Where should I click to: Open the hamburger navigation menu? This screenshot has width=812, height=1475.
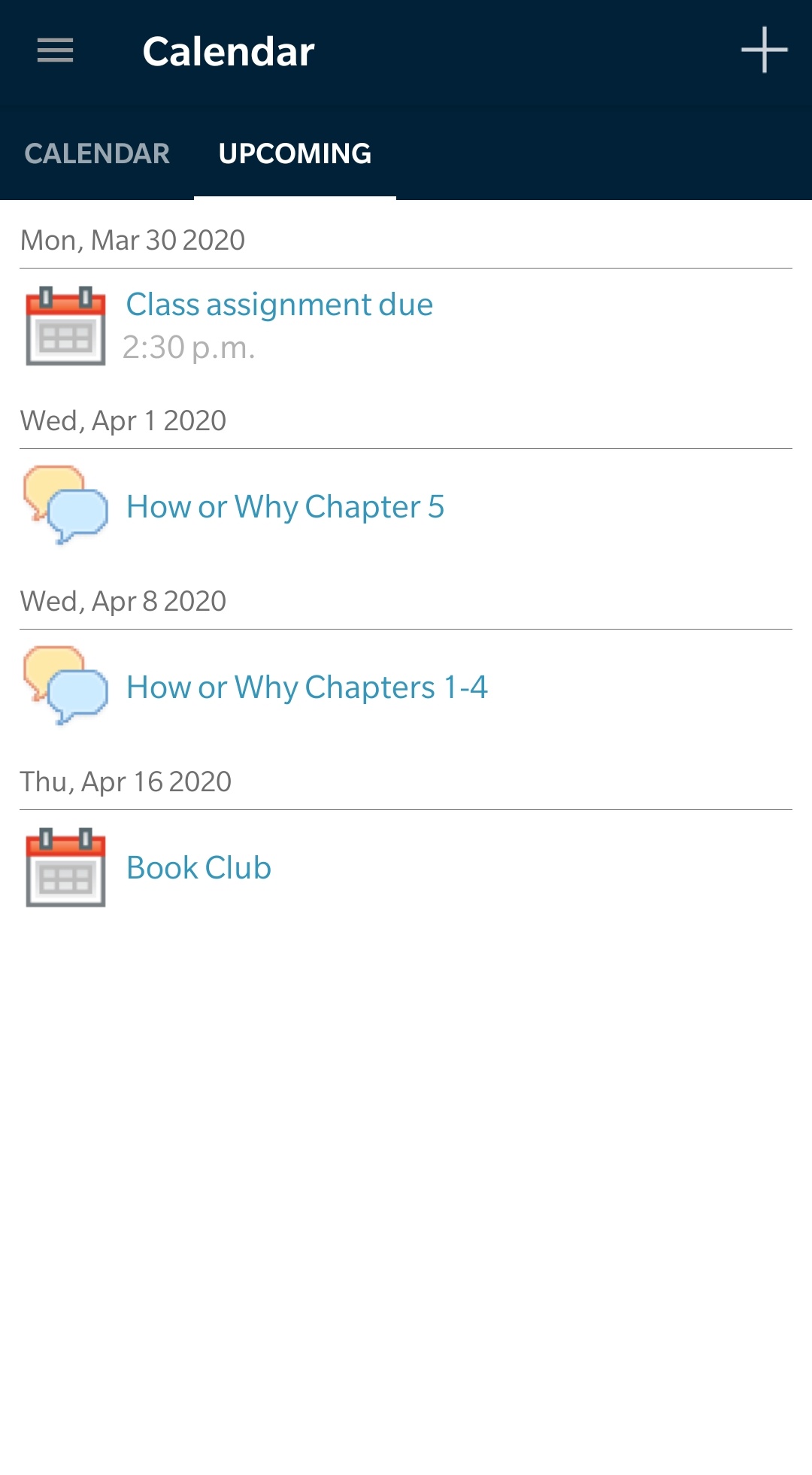[x=56, y=51]
